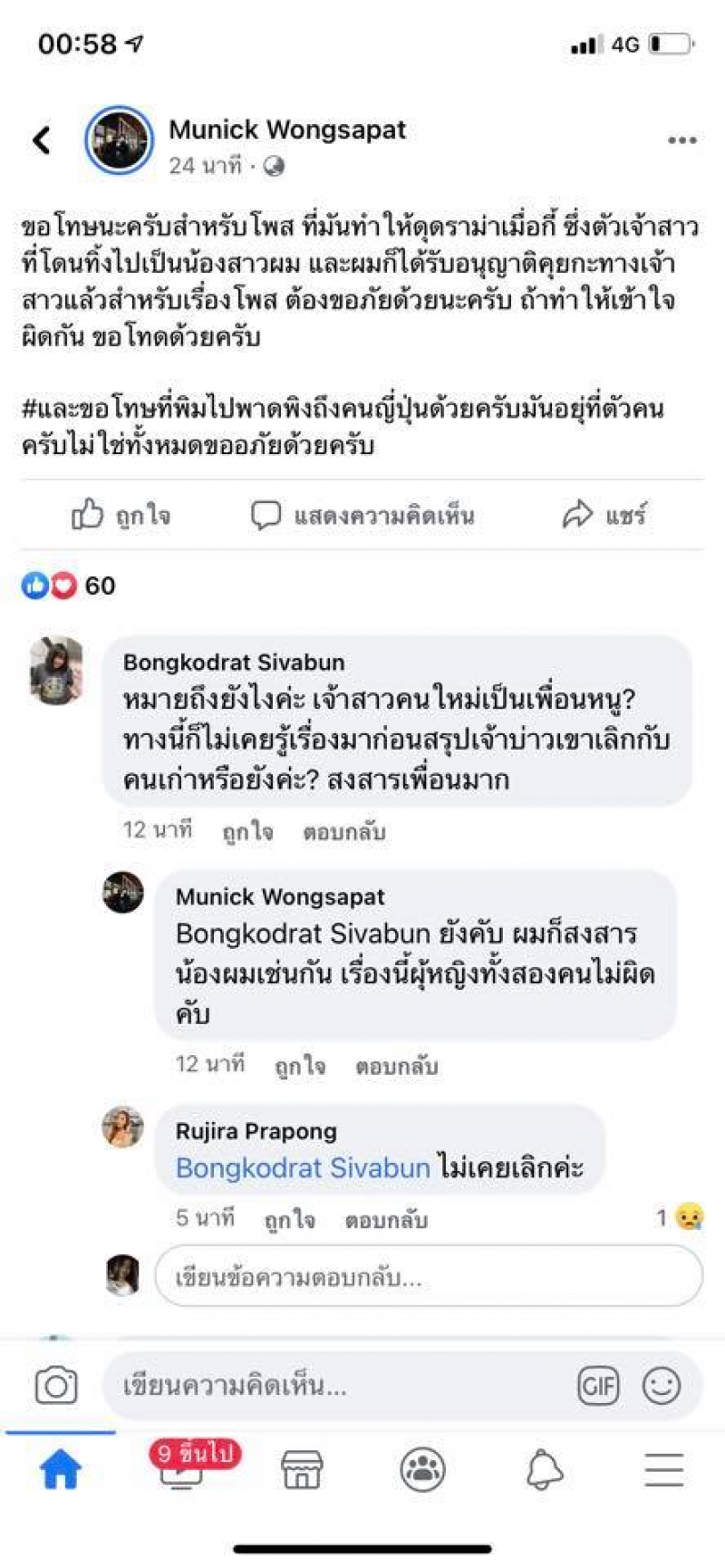
Task: Like Bongkodrat Sivabun's comment
Action: (247, 831)
